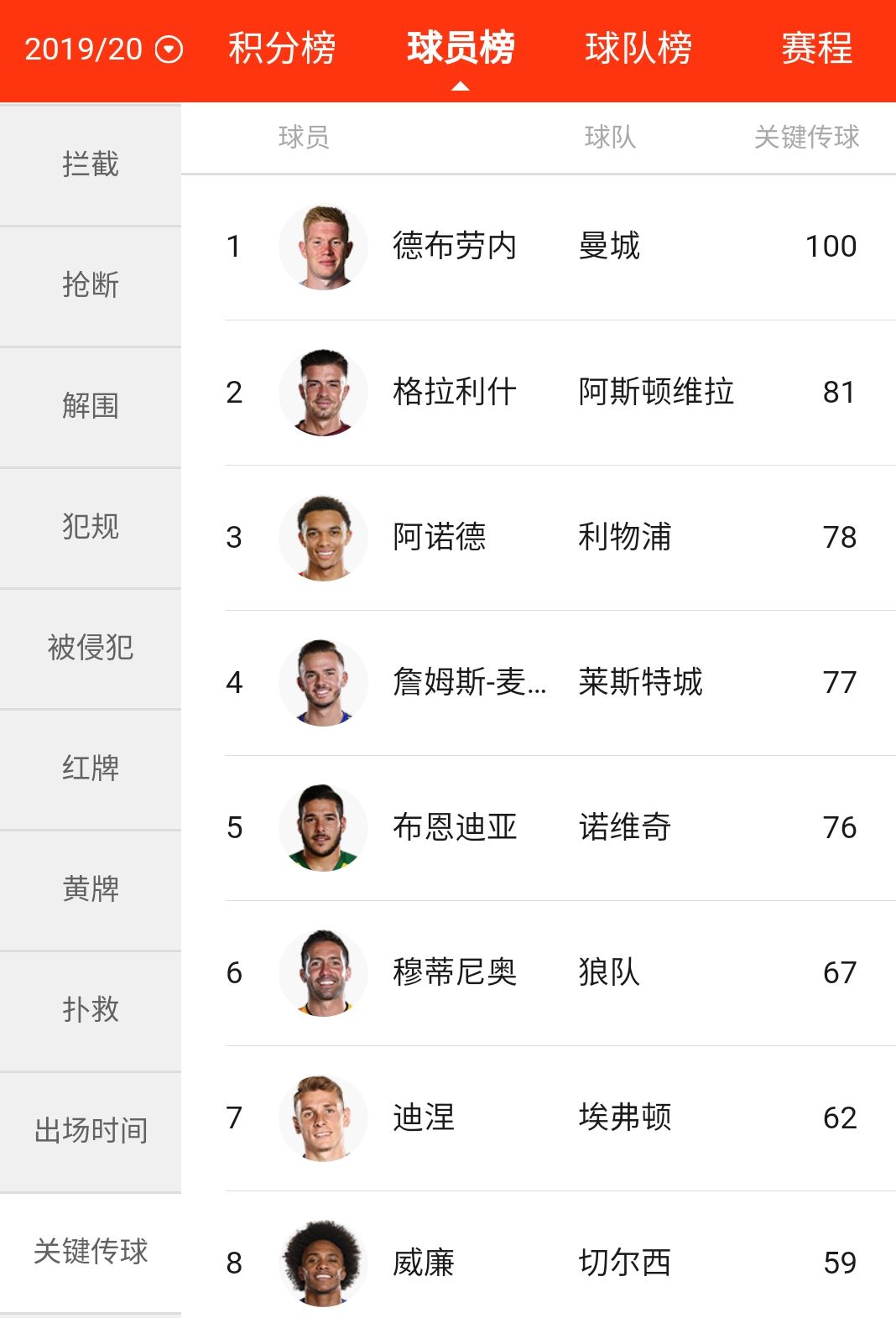The image size is (896, 1318).
Task: Expand the season dropdown arrow
Action: 169,50
